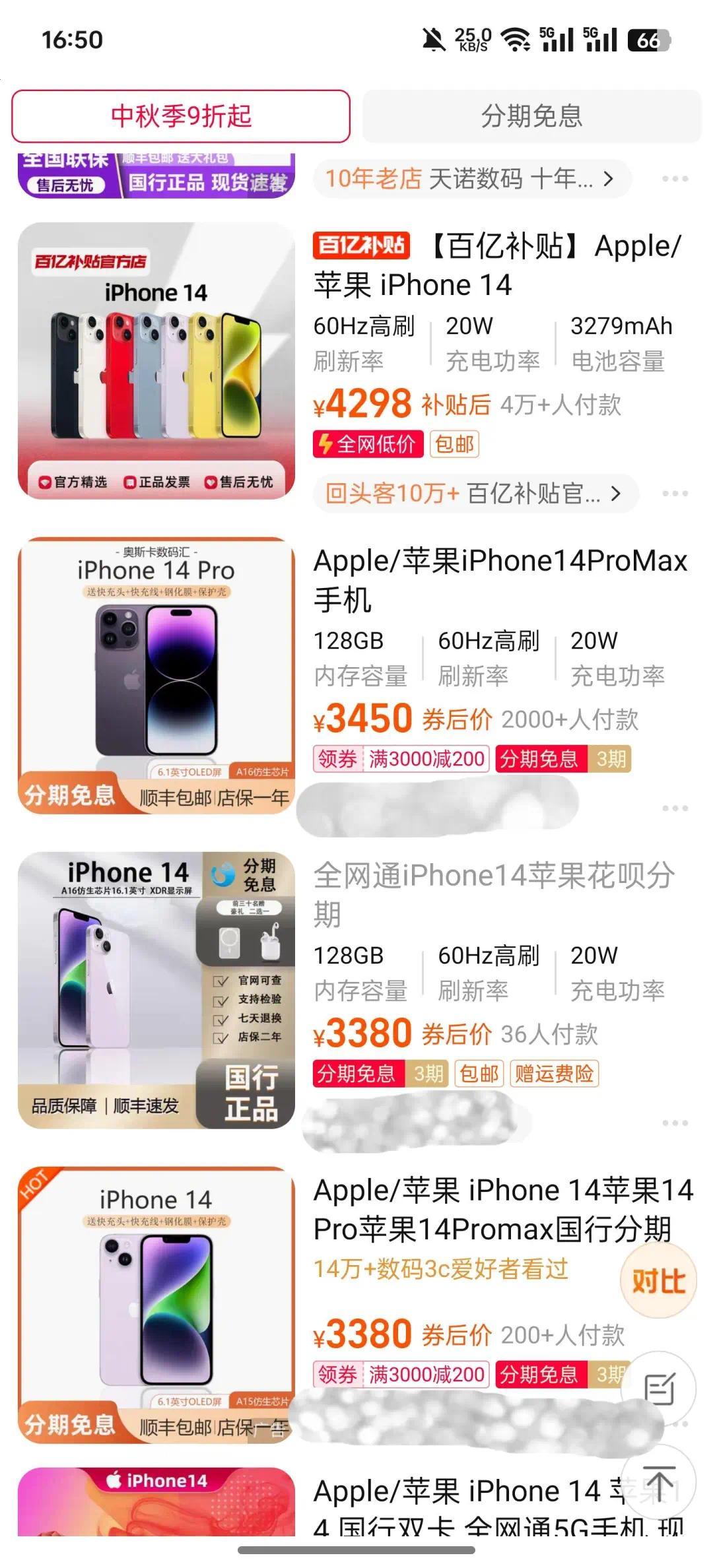
Task: Open more options for the 36人付款 listing
Action: 675,1123
